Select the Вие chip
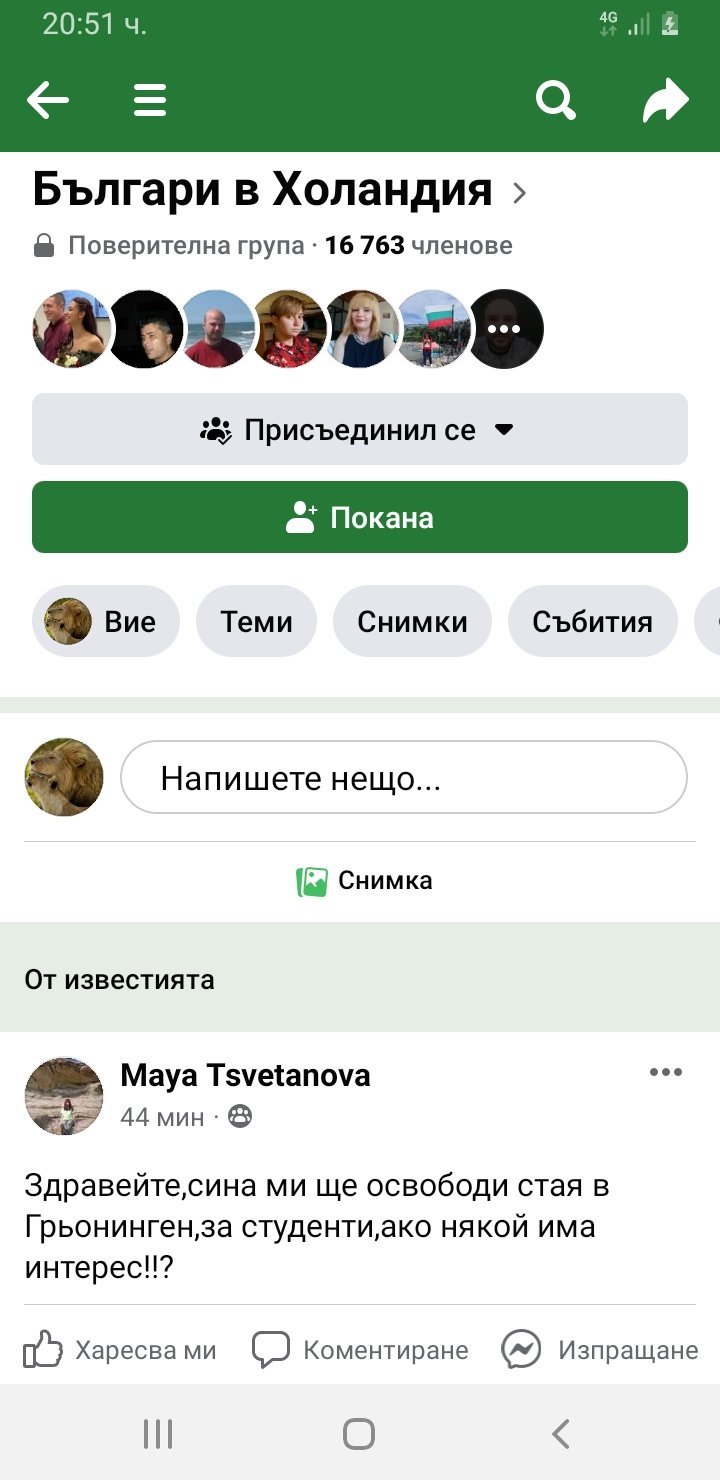This screenshot has width=720, height=1480. [106, 622]
